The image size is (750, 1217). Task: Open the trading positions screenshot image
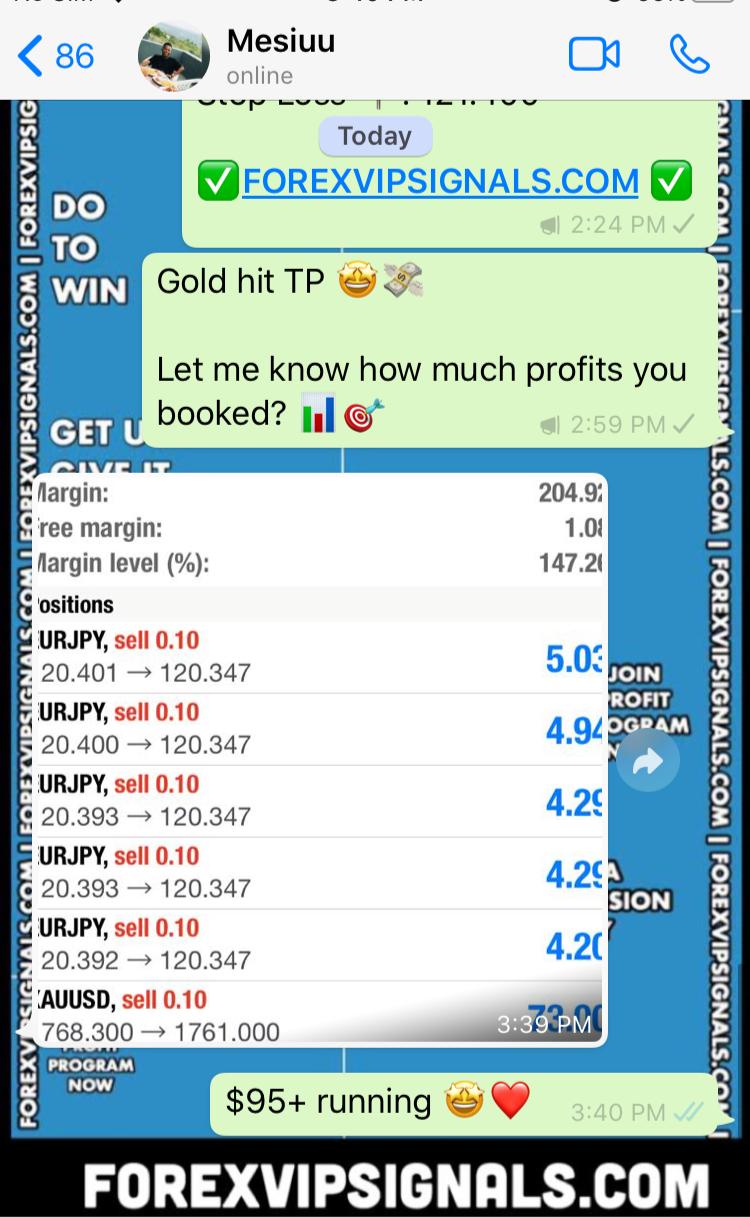click(x=320, y=760)
